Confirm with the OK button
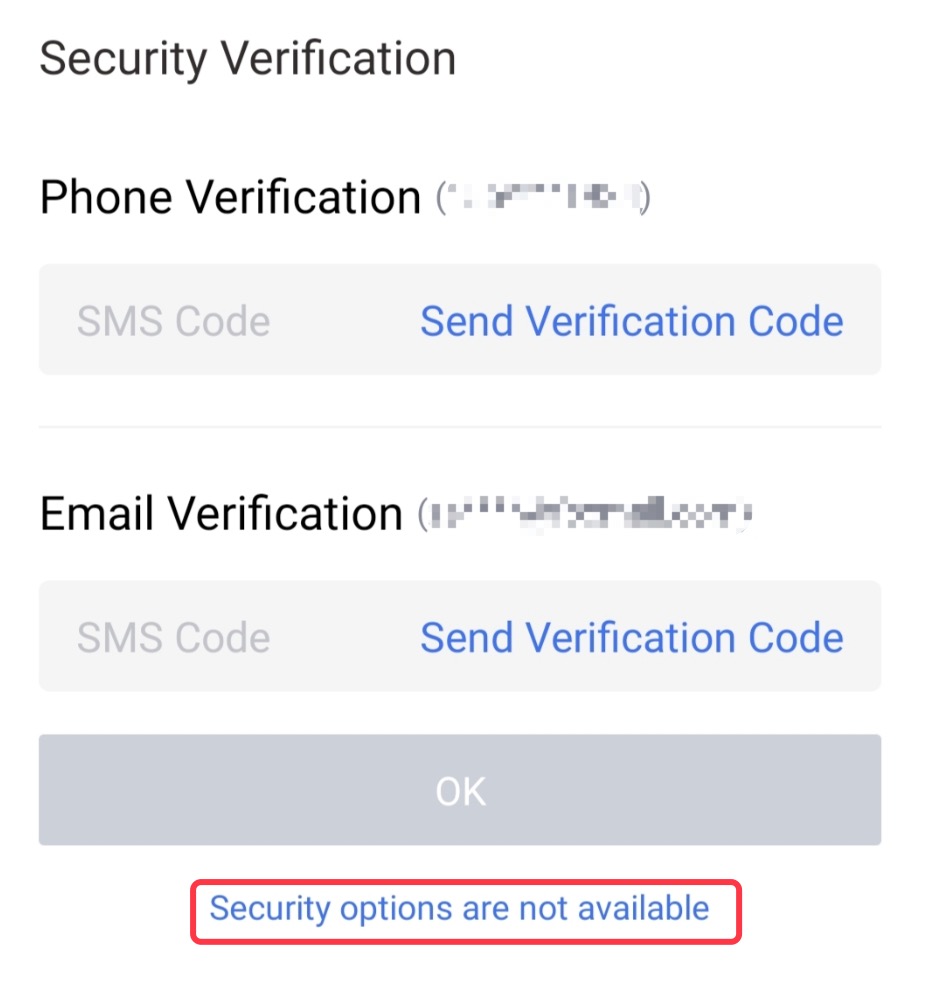 460,791
